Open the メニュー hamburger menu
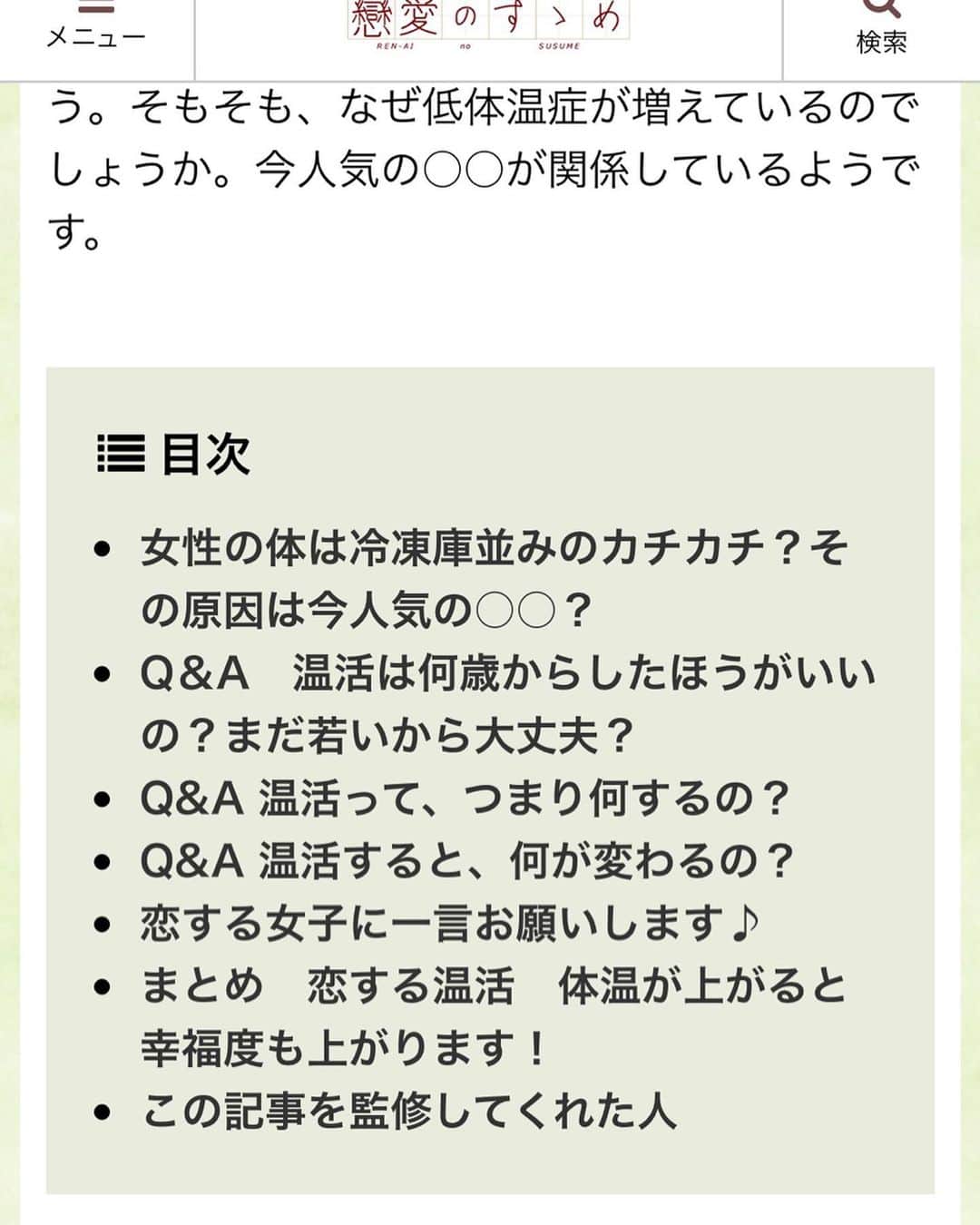980x1225 pixels. coord(95,27)
